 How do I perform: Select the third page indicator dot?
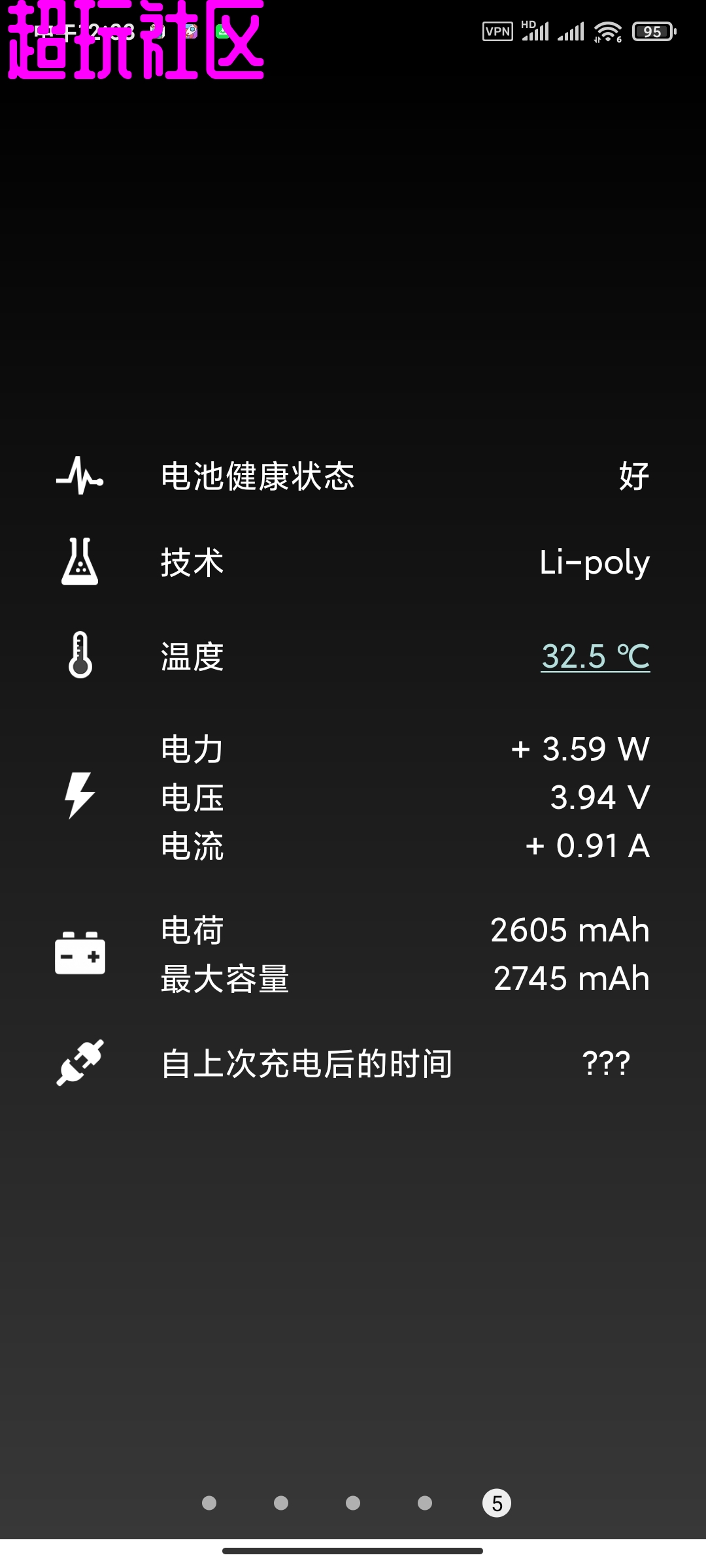tap(353, 1503)
